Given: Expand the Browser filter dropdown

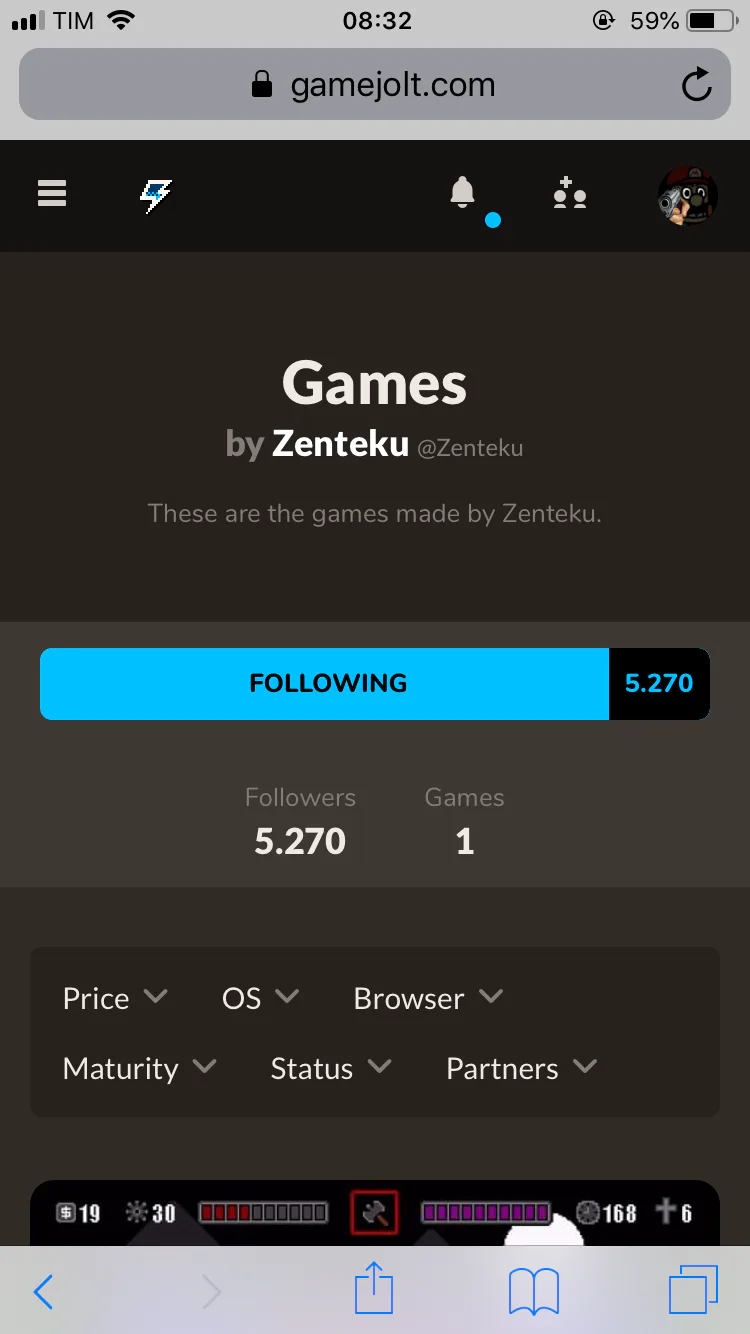Looking at the screenshot, I should pyautogui.click(x=428, y=998).
